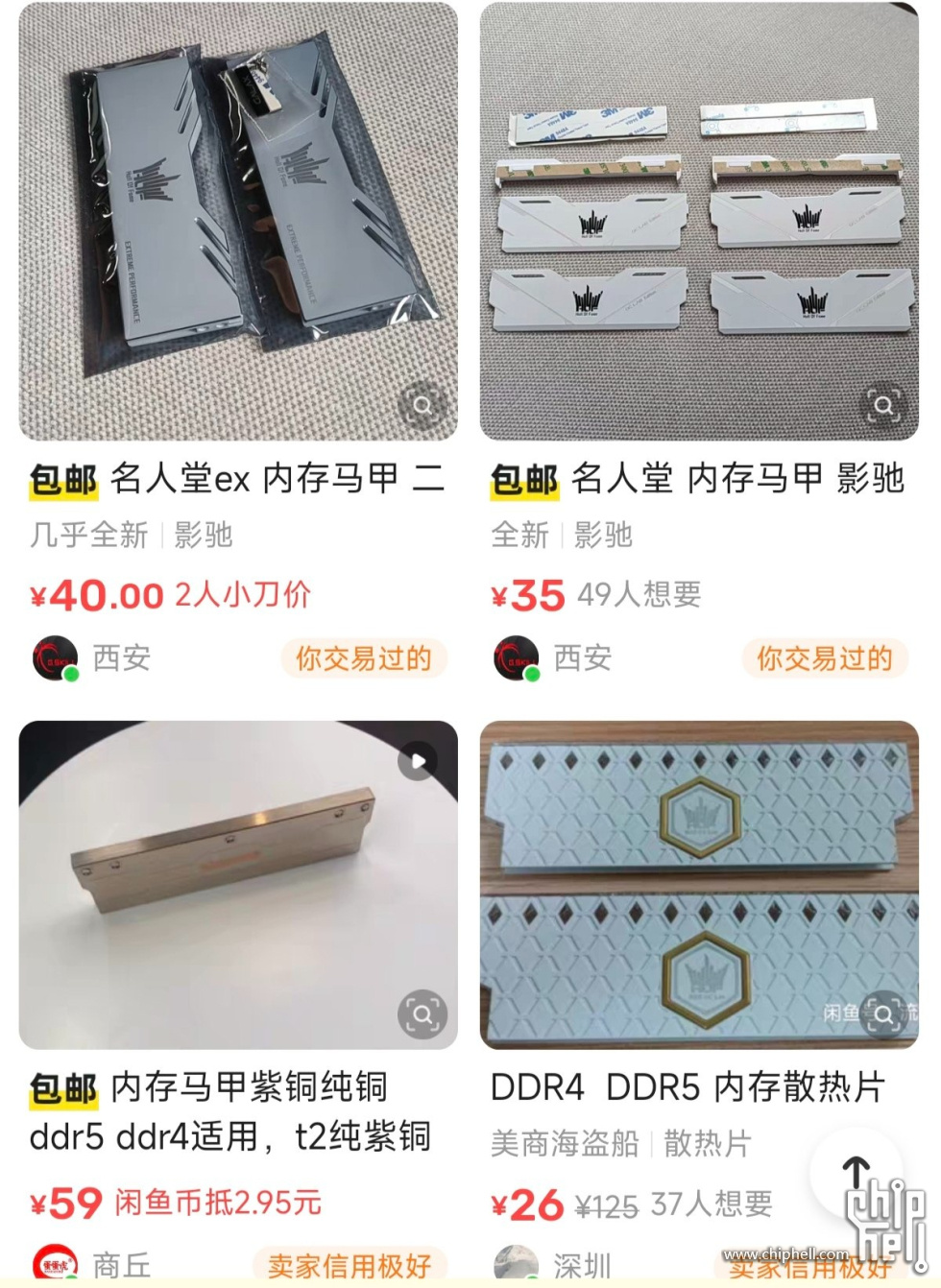Open the 名人堂 内存马甲 影驰 listing priced ¥35
The image size is (941, 1288).
(698, 477)
